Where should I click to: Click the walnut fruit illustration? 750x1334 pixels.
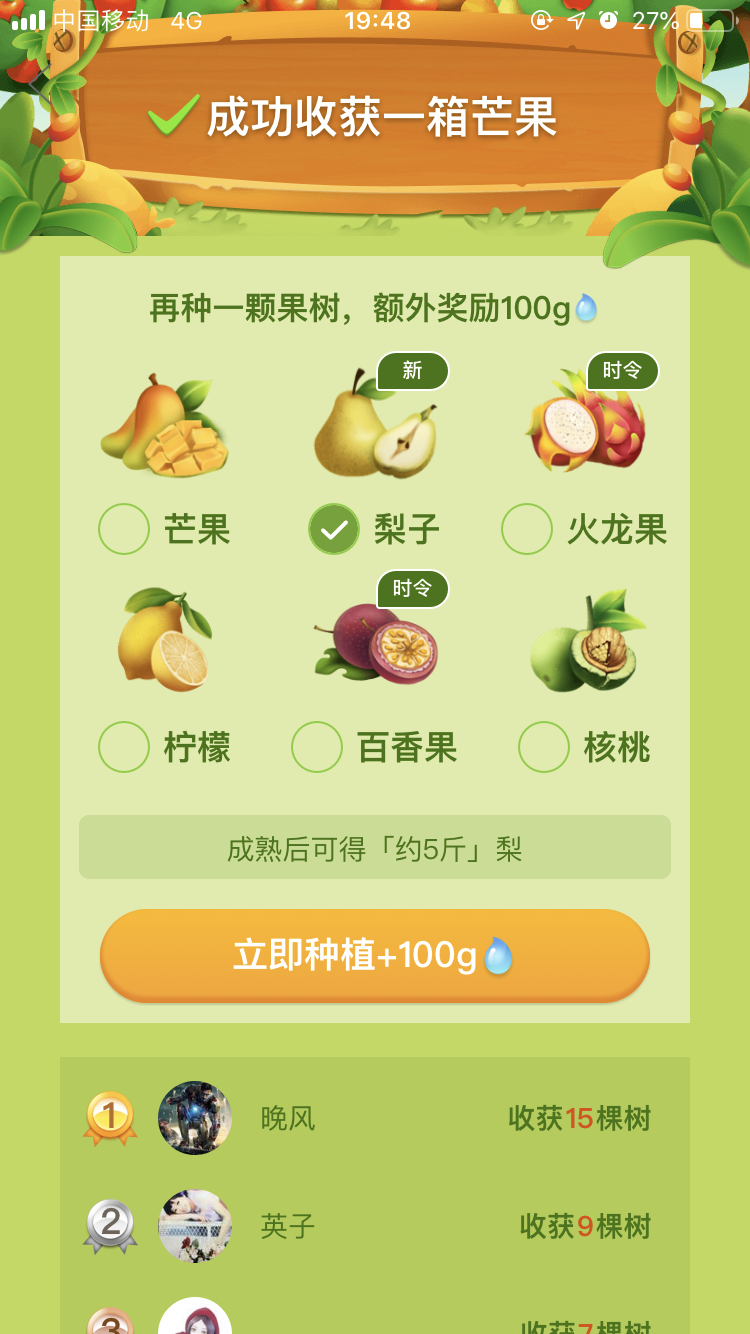(x=585, y=643)
